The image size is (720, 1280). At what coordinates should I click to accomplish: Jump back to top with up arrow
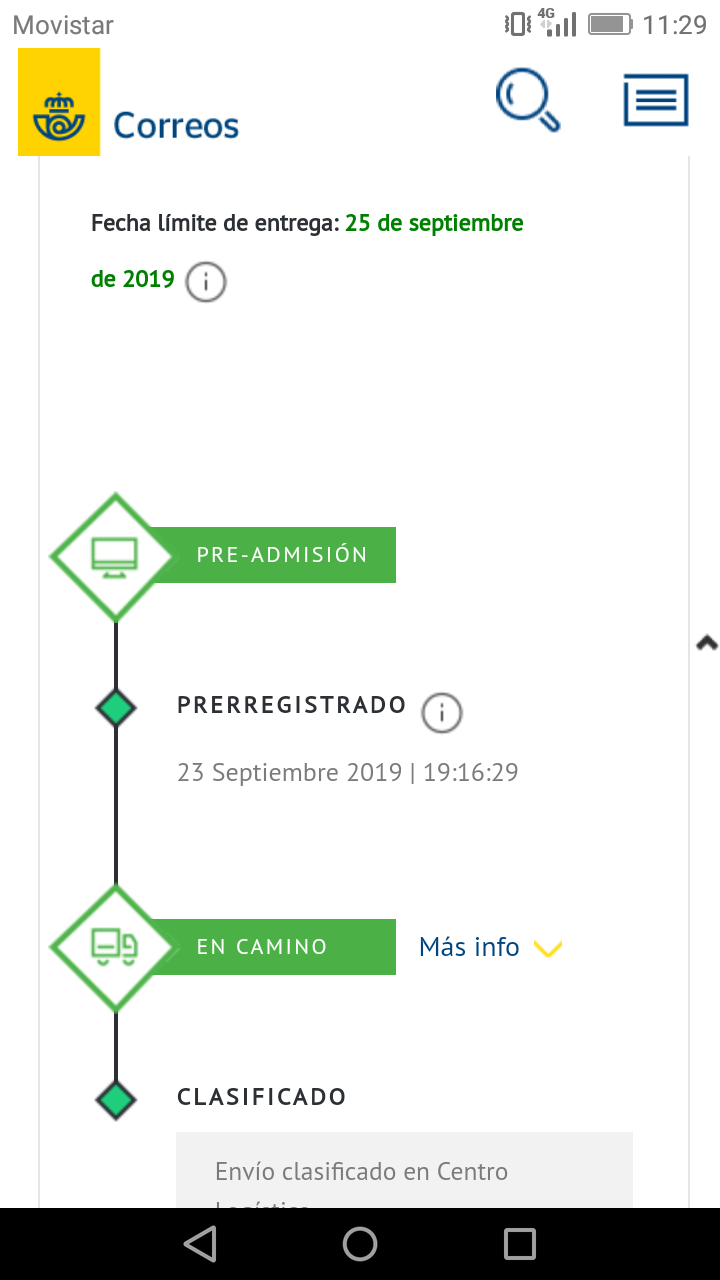pos(706,643)
